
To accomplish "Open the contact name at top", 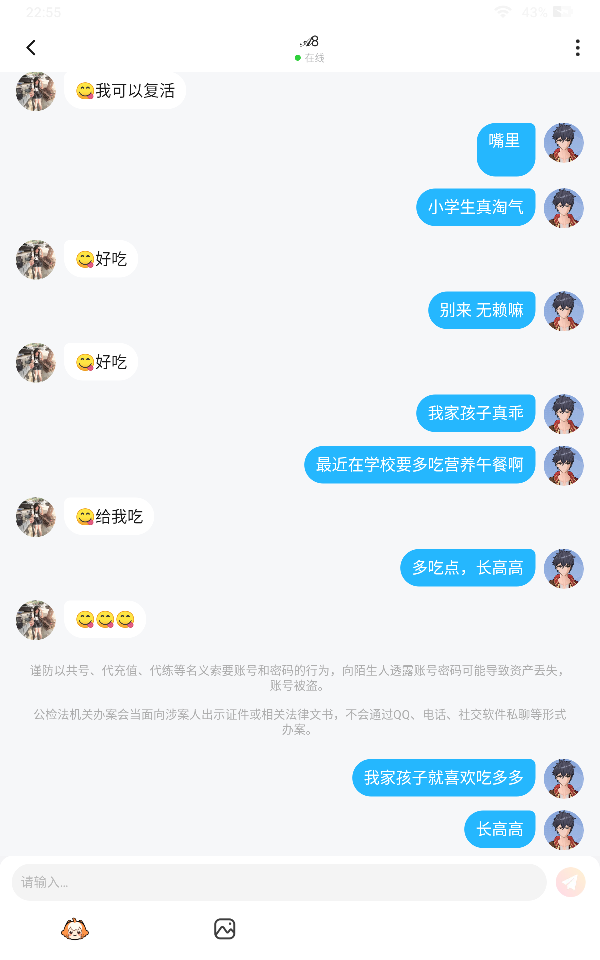I will (309, 42).
